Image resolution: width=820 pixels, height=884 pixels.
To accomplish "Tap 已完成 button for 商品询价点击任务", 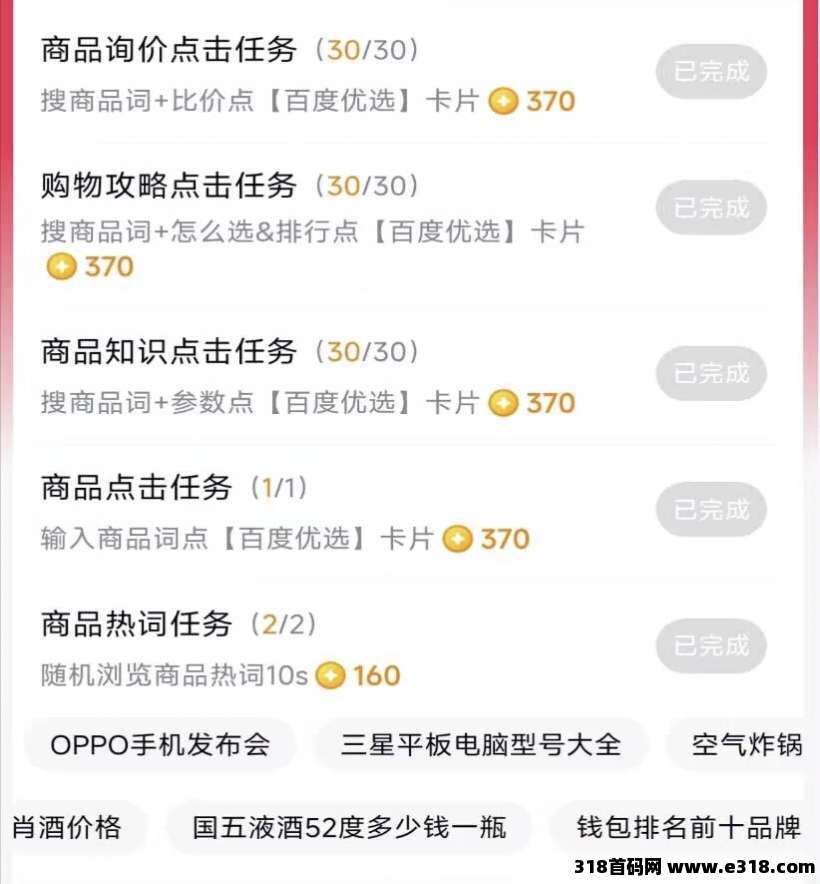I will pyautogui.click(x=711, y=71).
